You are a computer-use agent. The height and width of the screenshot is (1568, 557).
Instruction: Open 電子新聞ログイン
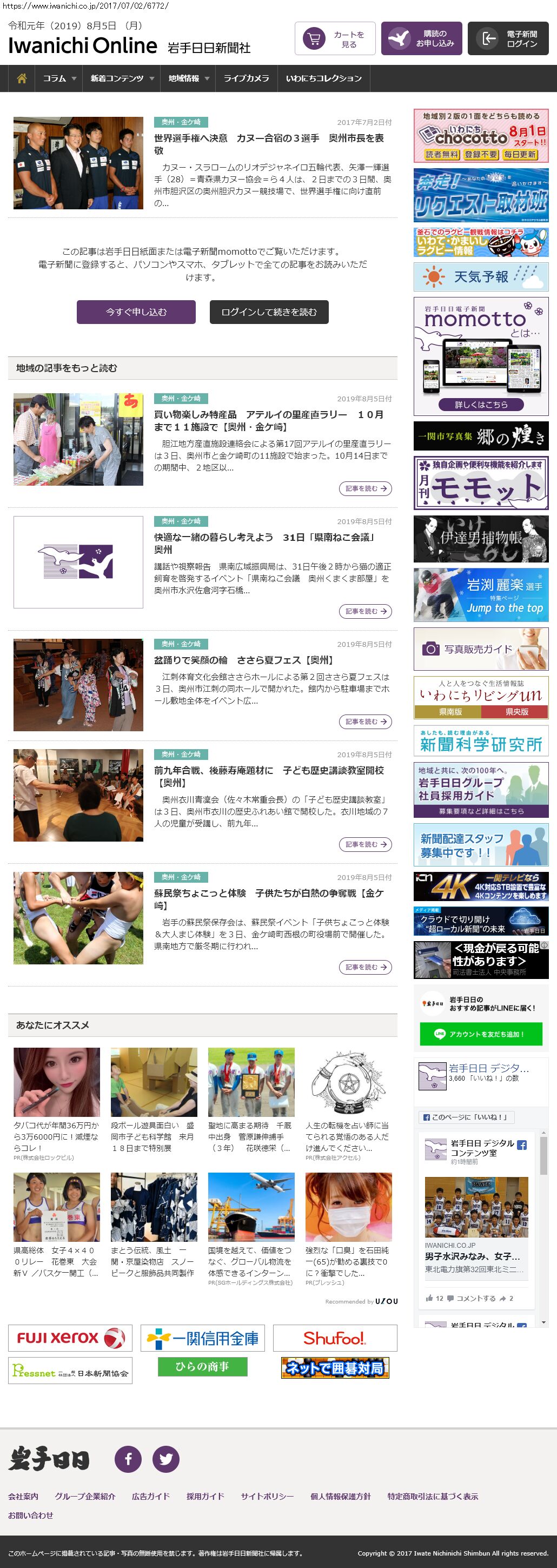(508, 39)
